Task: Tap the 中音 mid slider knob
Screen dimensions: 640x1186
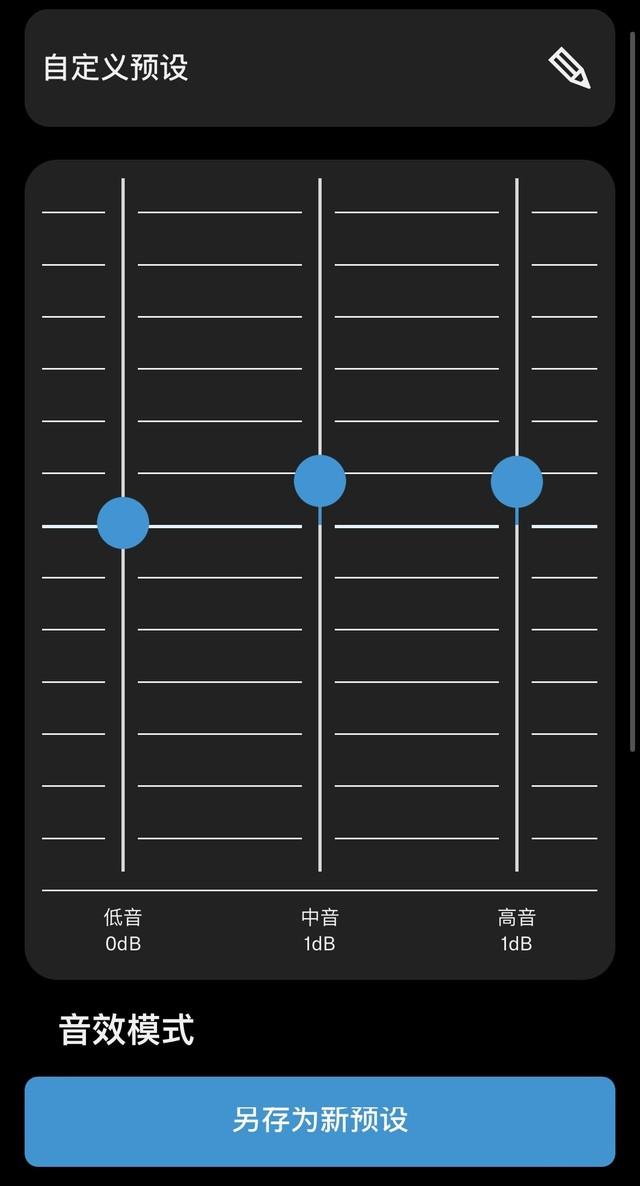Action: pos(320,480)
